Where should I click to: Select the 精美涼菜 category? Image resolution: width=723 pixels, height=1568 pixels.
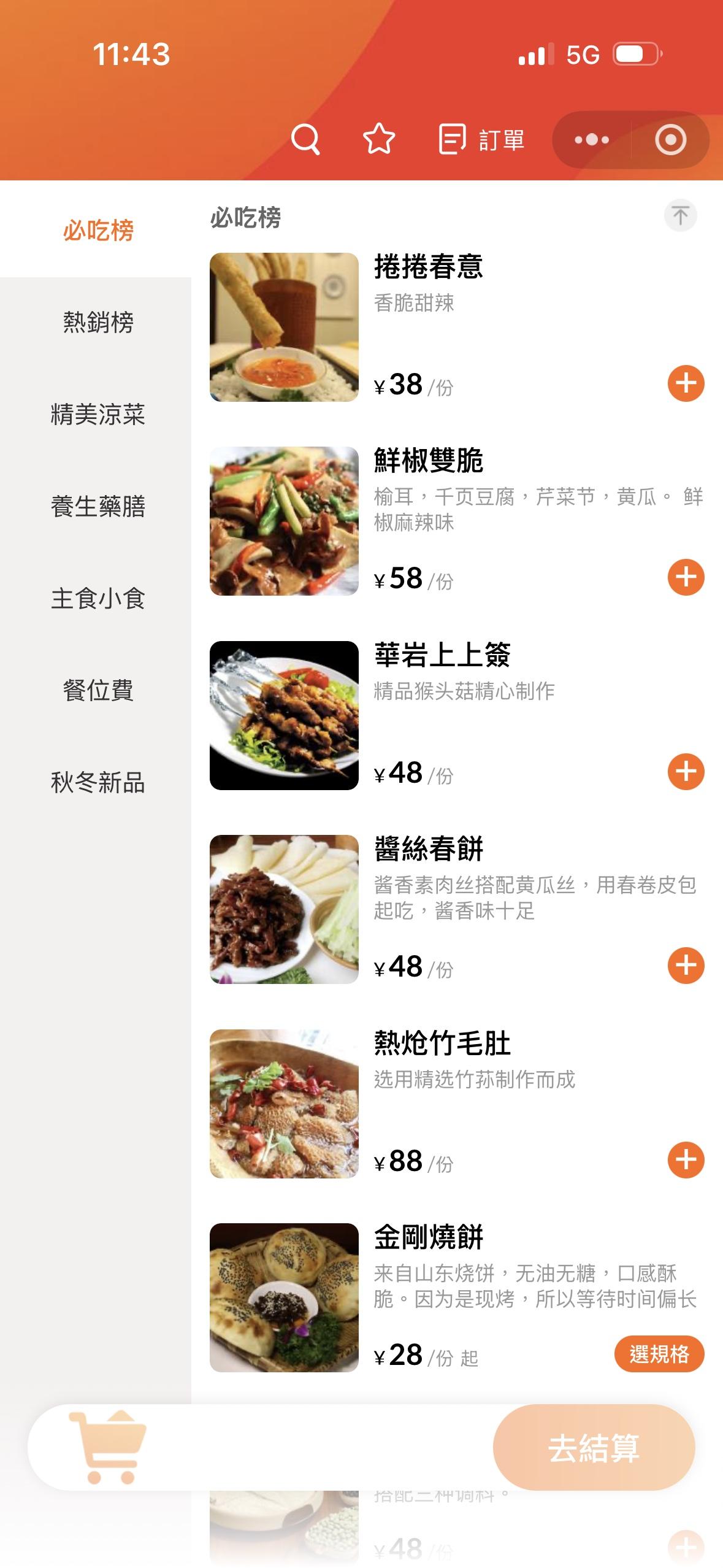click(98, 414)
